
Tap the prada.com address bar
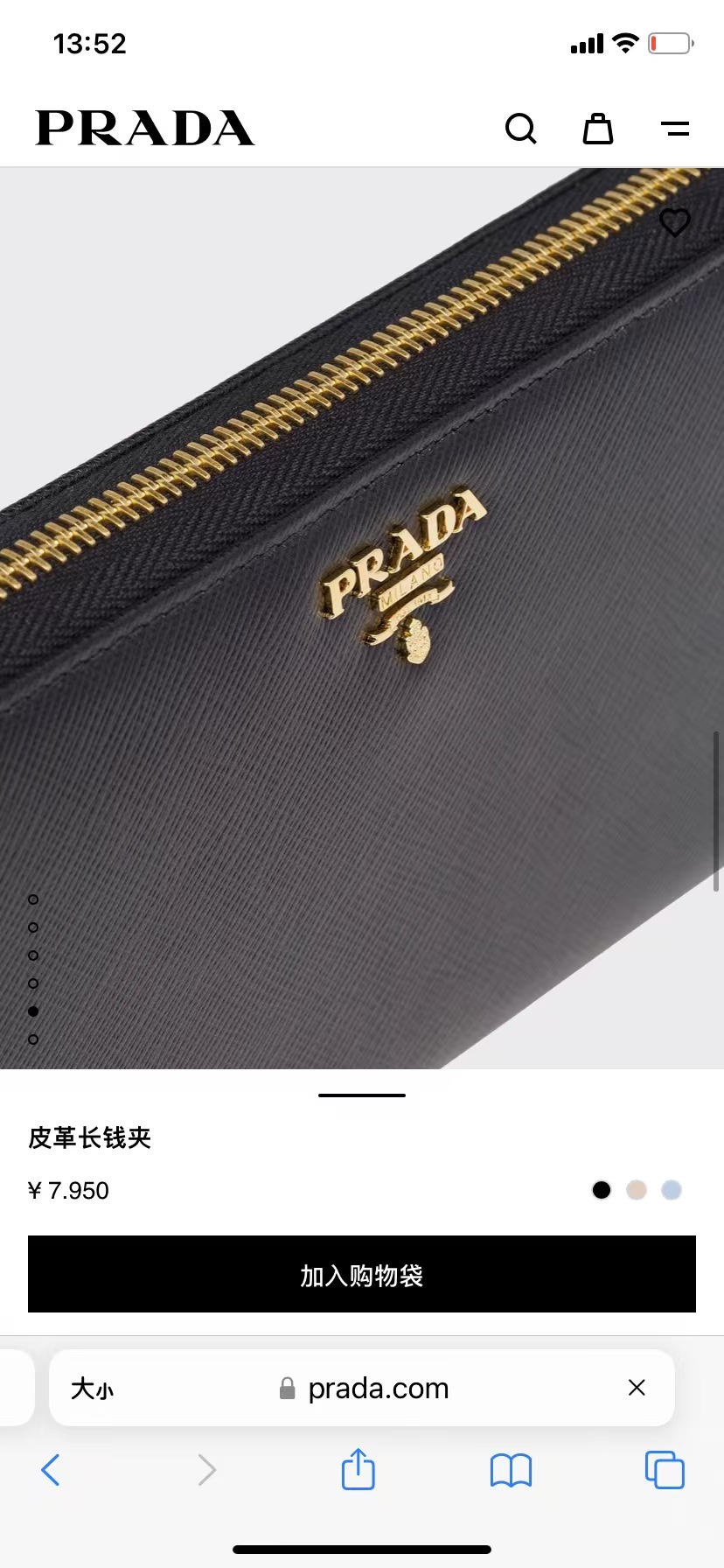click(364, 1389)
